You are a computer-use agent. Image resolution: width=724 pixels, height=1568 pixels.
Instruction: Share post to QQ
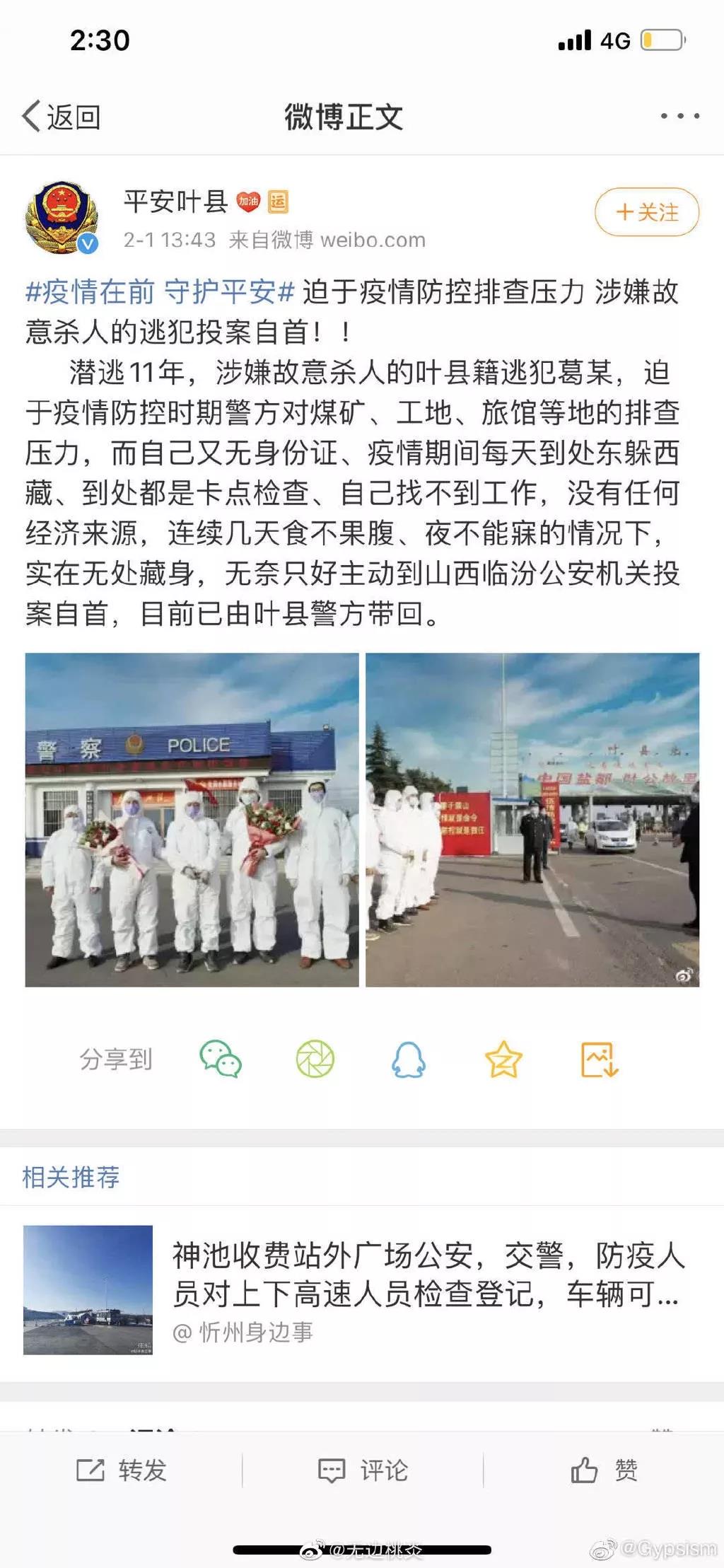[x=409, y=1059]
